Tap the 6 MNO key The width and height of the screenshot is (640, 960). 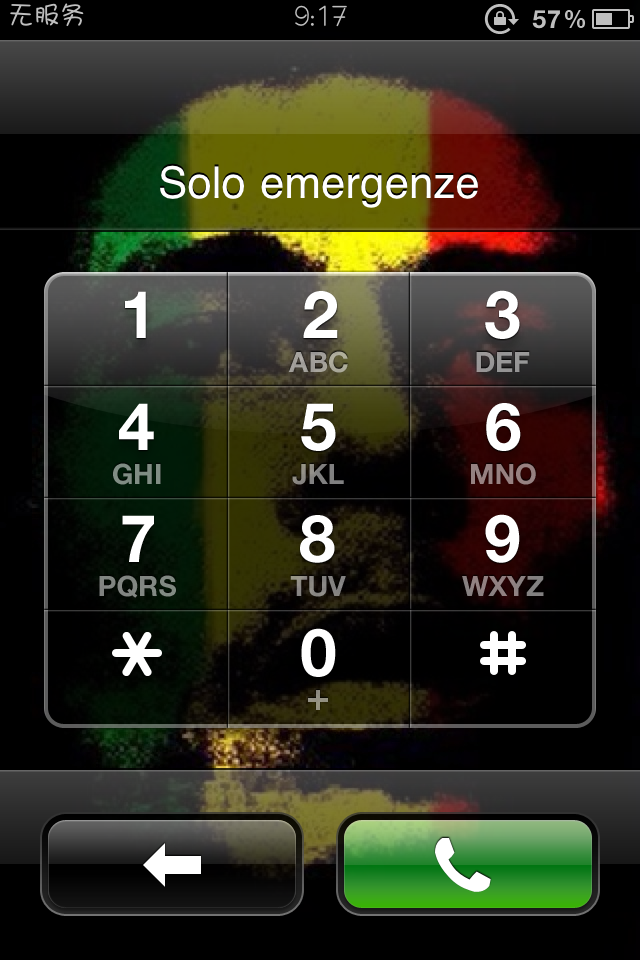502,442
